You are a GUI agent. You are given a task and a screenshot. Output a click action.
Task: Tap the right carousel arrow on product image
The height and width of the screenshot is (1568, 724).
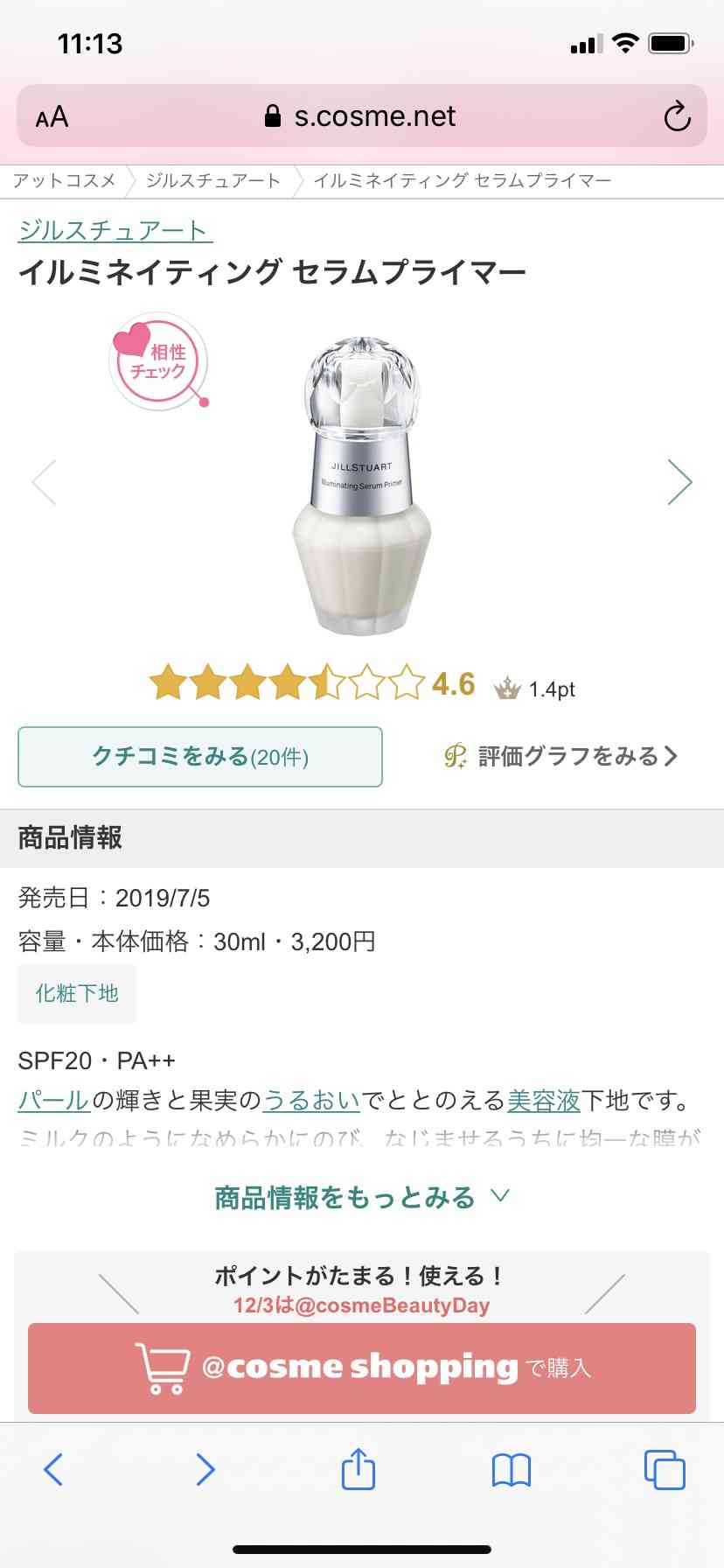tap(681, 481)
